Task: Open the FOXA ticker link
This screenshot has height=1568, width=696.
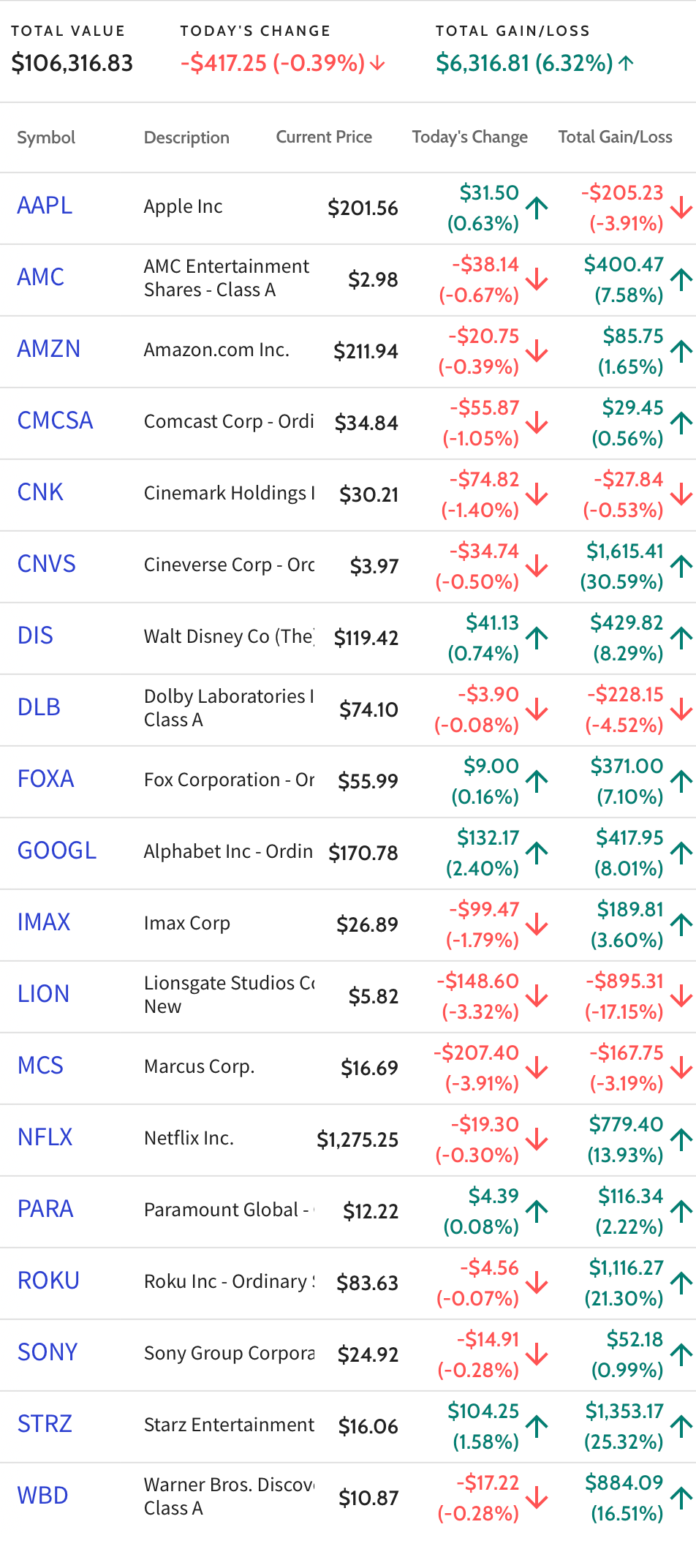Action: pyautogui.click(x=46, y=779)
